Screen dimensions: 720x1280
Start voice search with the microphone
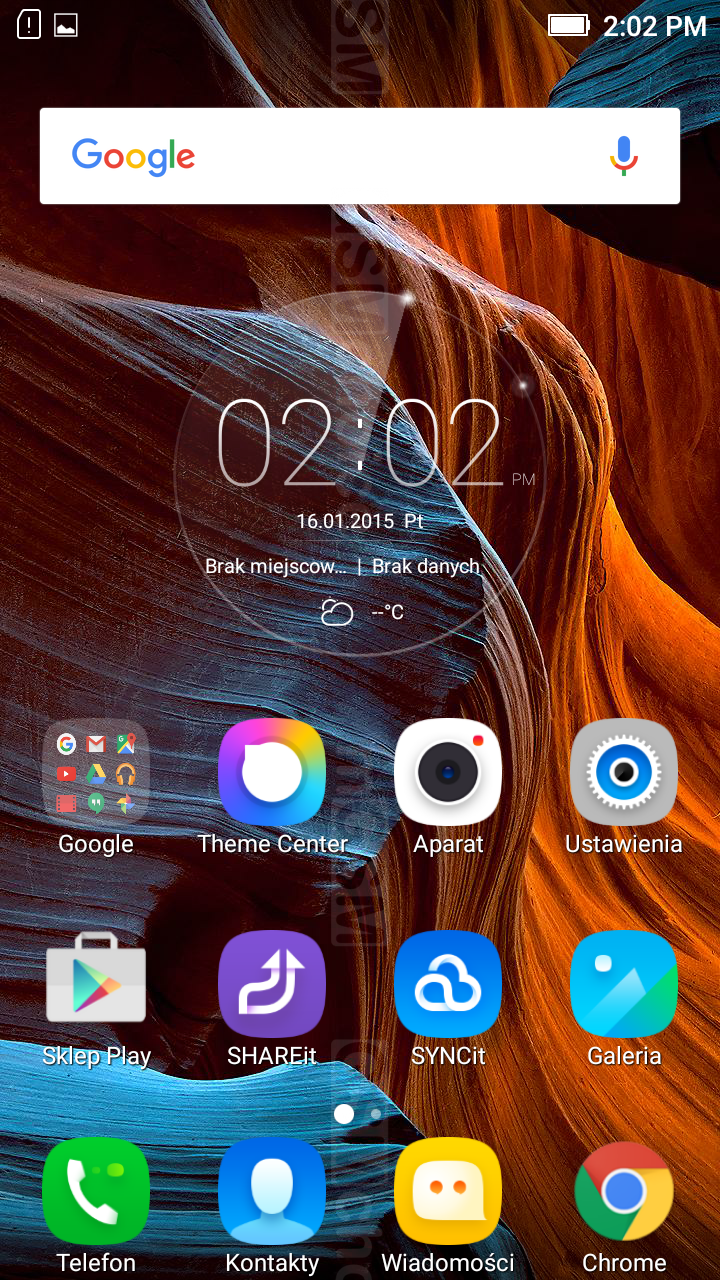[x=624, y=156]
